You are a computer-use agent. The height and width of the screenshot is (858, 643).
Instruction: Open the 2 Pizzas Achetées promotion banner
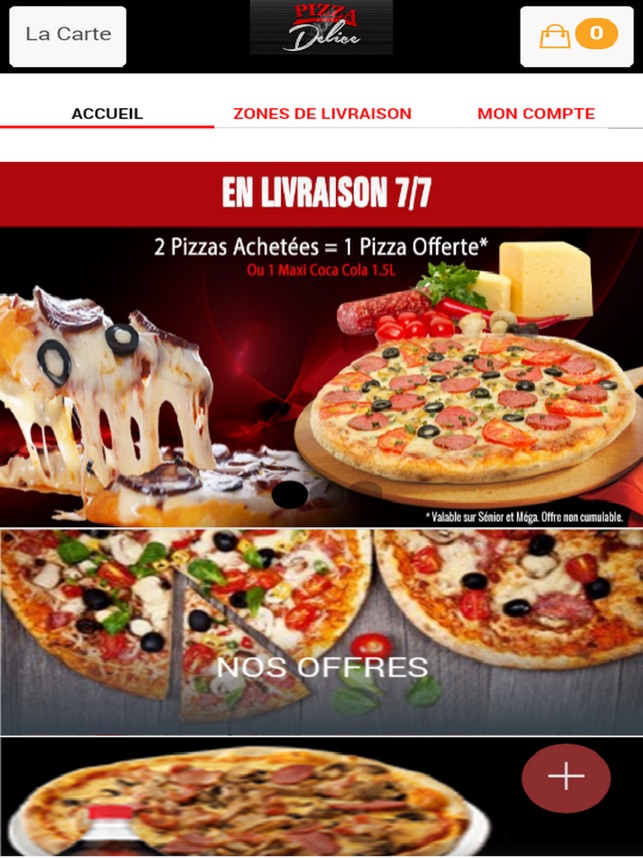click(321, 377)
